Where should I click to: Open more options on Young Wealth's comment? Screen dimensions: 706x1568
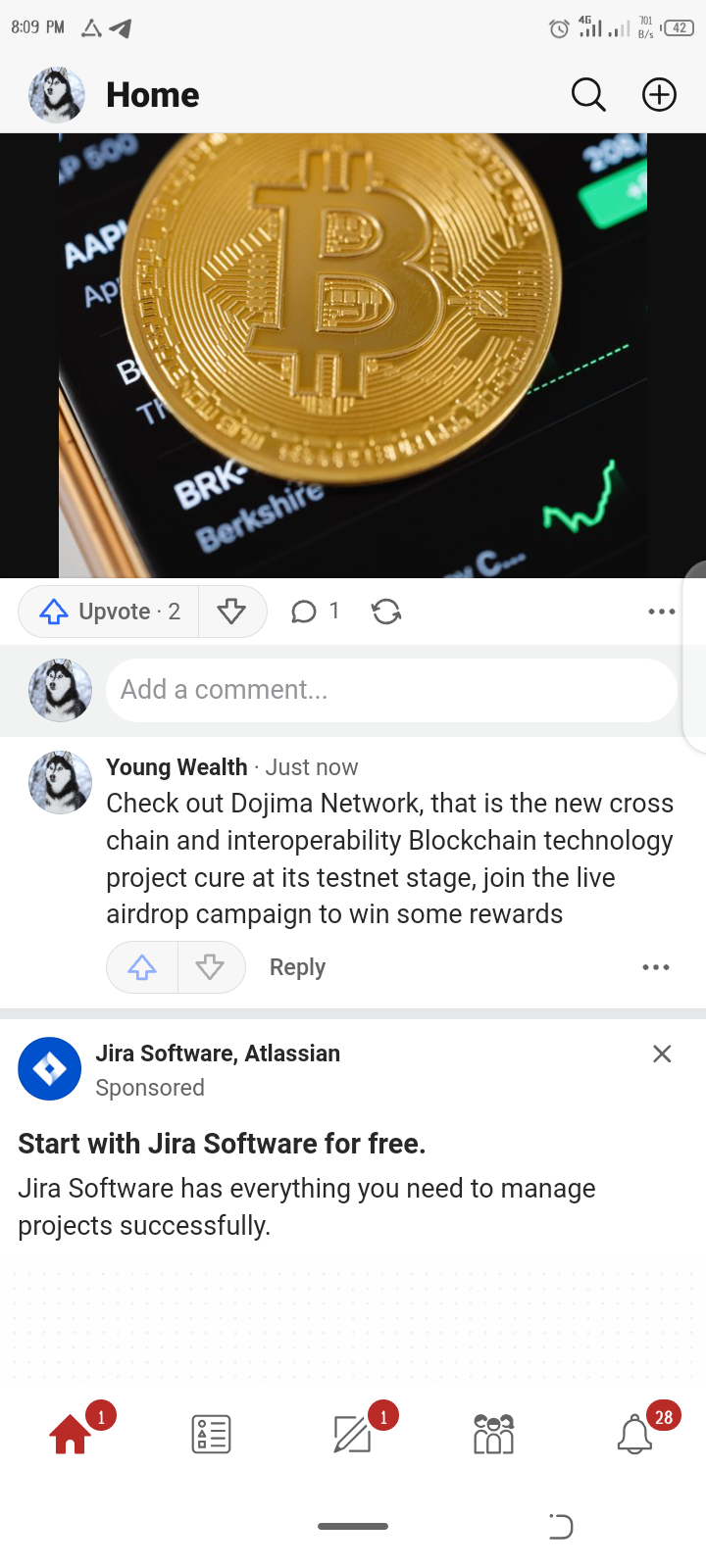tap(655, 967)
